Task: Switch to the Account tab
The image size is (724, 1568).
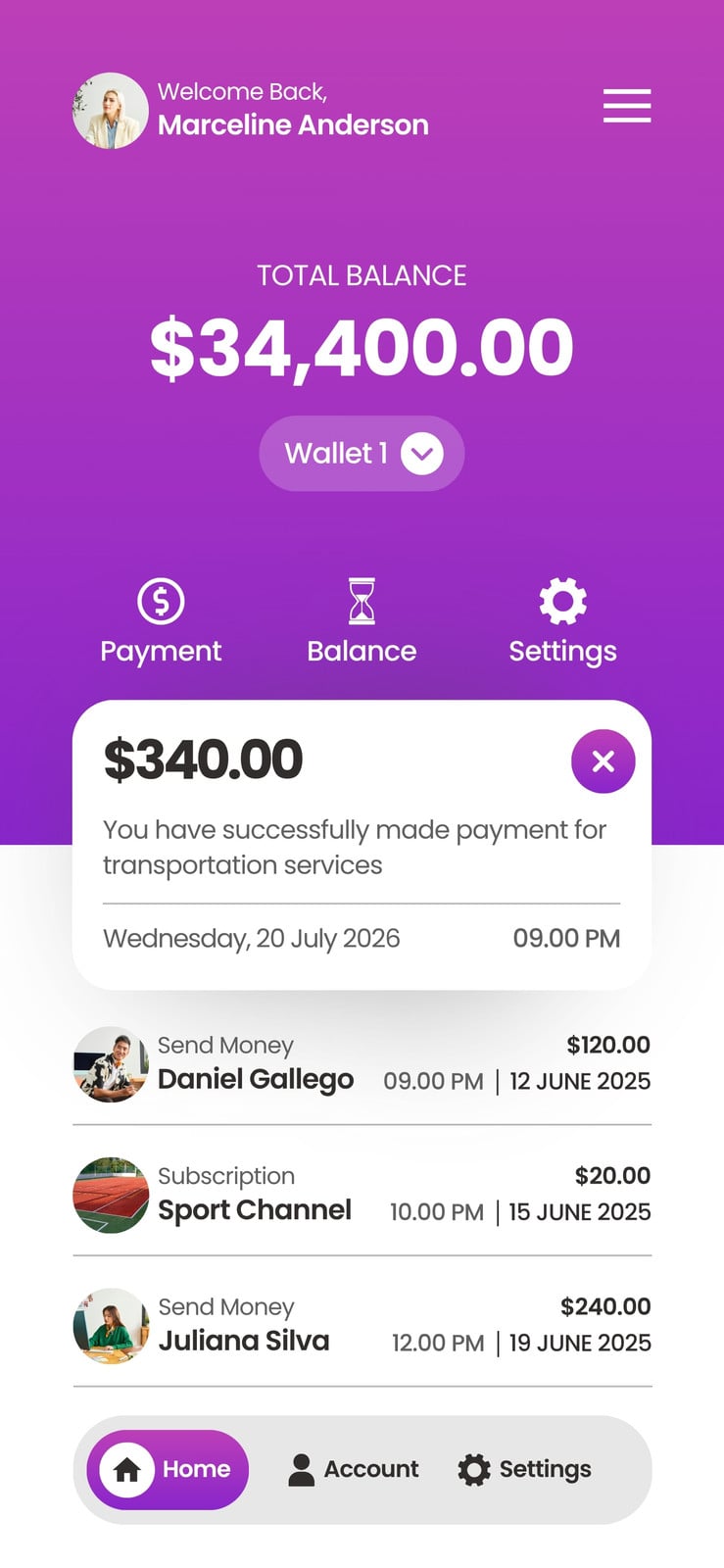Action: (354, 1470)
